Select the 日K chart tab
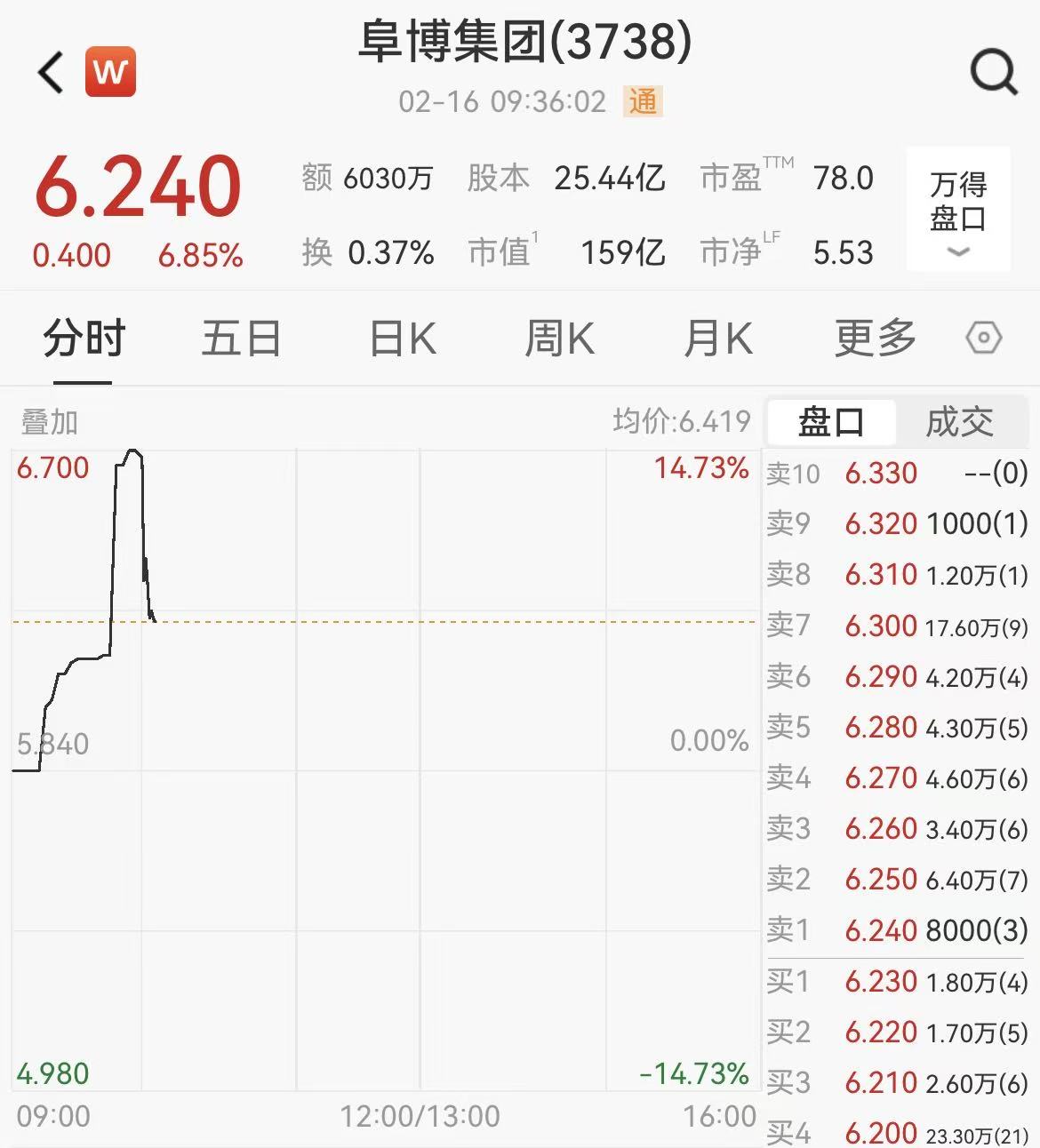1040x1148 pixels. [x=402, y=339]
